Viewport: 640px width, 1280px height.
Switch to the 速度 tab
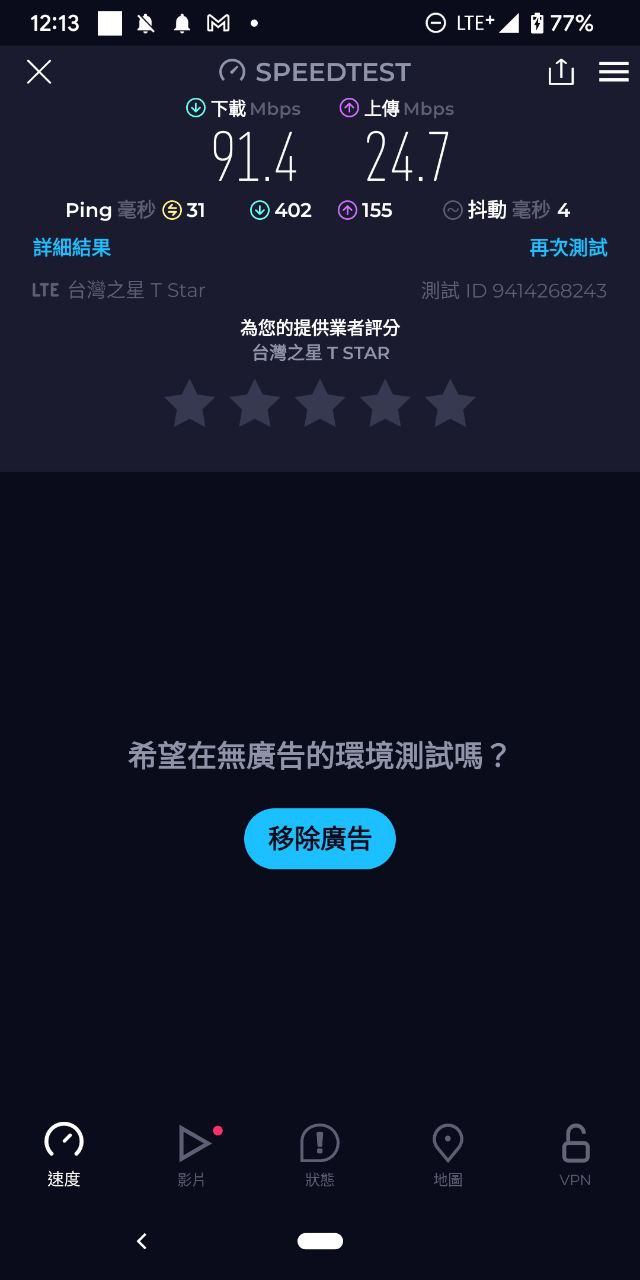point(64,1155)
